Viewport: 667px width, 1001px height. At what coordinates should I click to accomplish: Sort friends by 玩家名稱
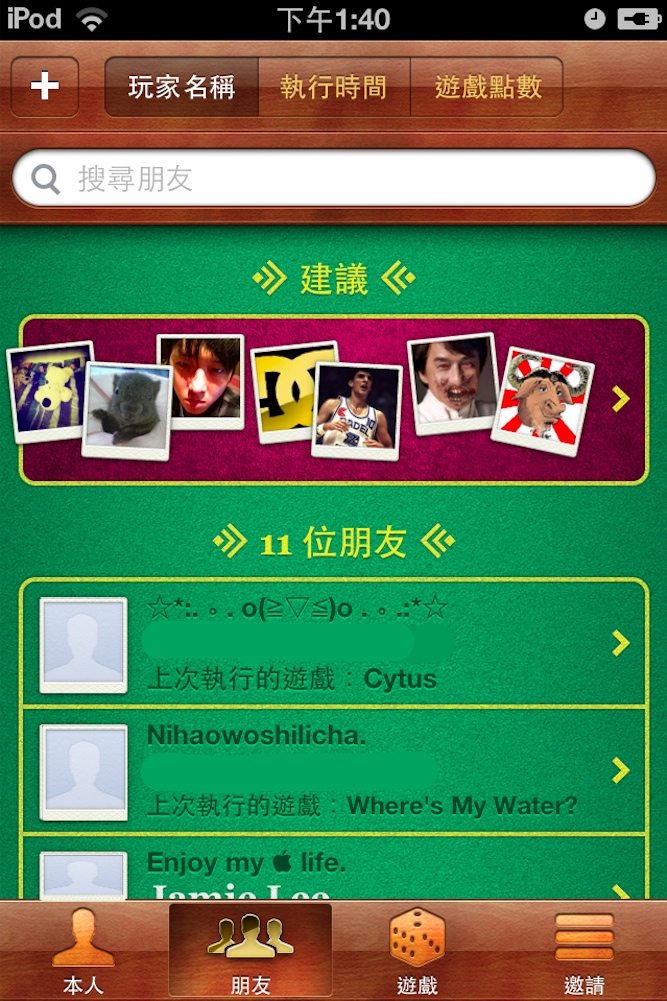coord(182,87)
